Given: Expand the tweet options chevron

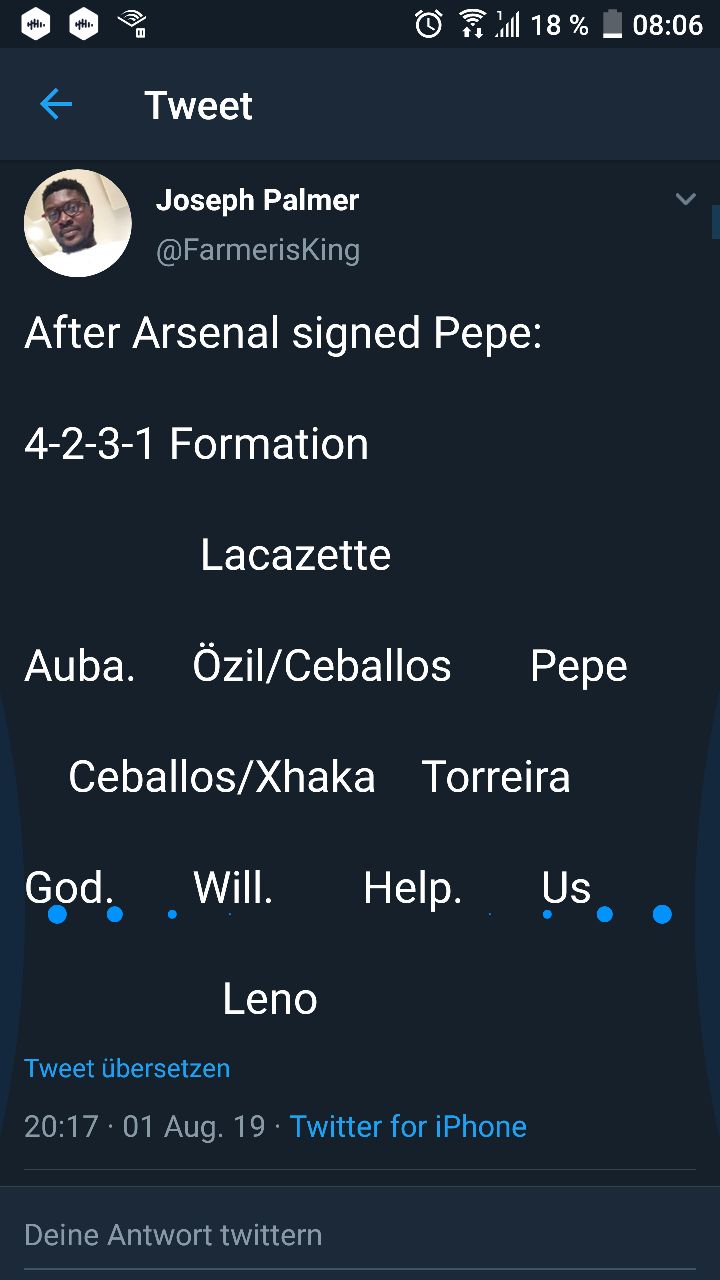Looking at the screenshot, I should tap(685, 199).
